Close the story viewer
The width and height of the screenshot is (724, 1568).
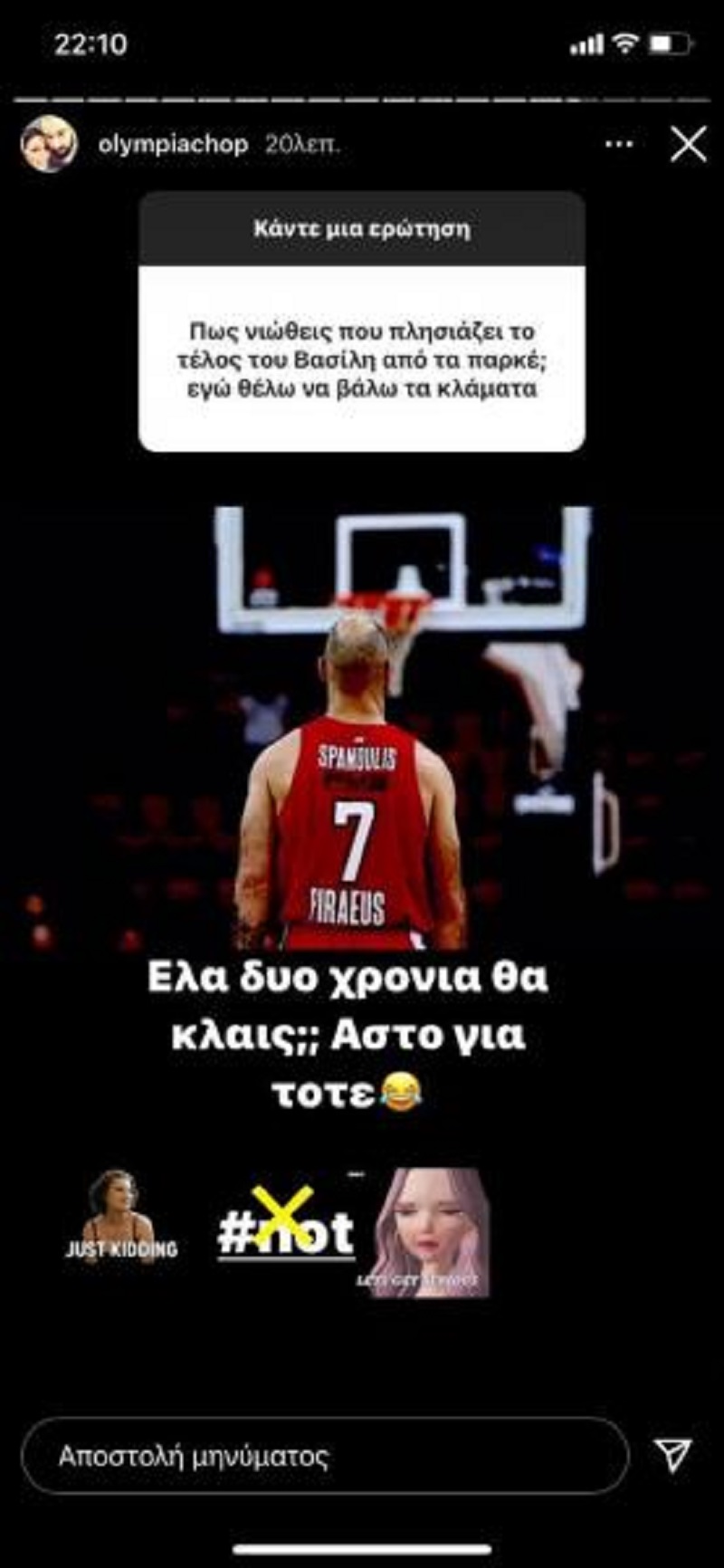[688, 145]
